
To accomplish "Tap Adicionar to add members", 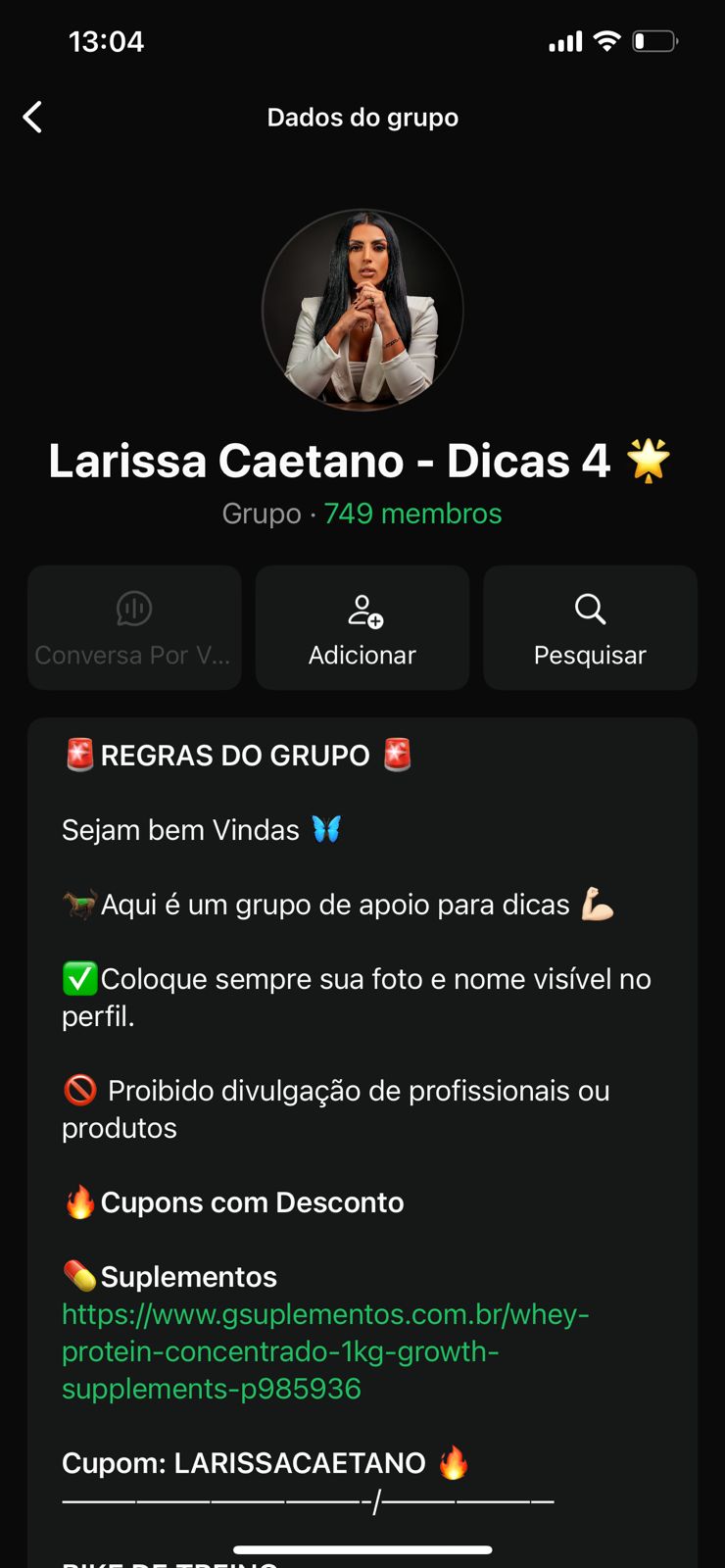I will 362,627.
